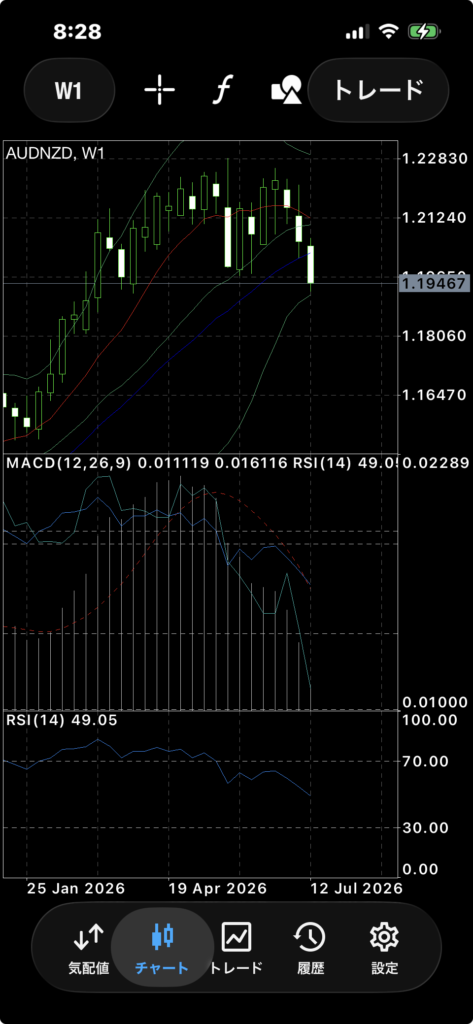Activate the crosshair cursor tool
The height and width of the screenshot is (1024, 473).
click(x=159, y=90)
